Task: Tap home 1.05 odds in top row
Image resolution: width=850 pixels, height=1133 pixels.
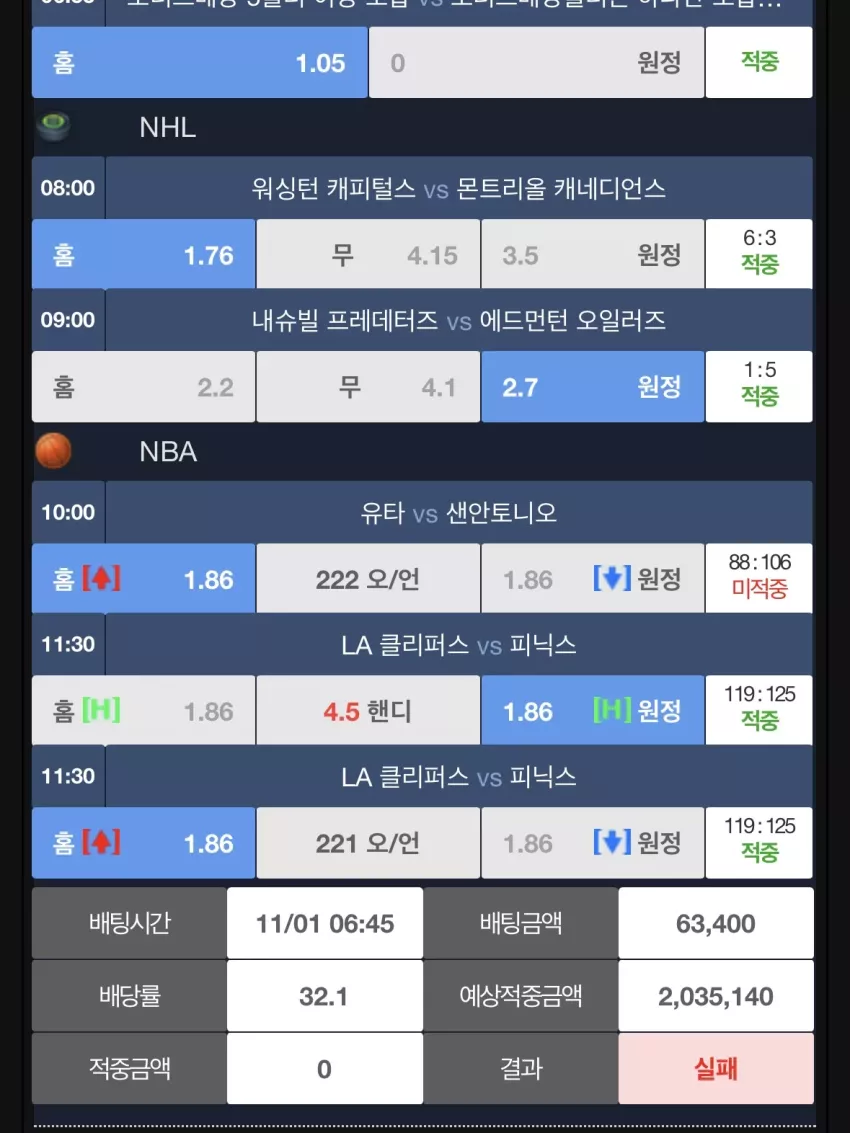Action: click(199, 63)
